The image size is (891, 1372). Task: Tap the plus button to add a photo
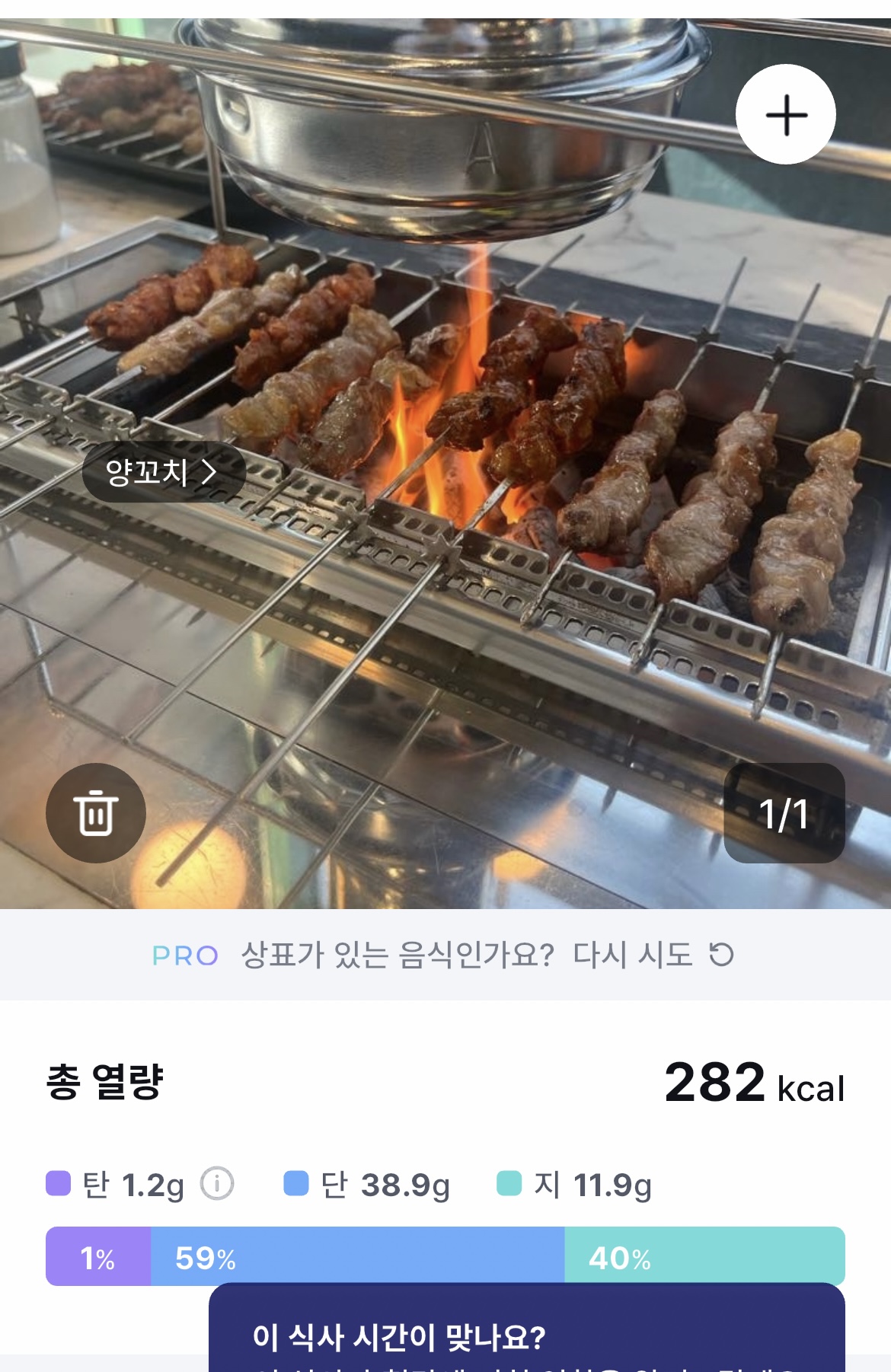click(x=786, y=115)
